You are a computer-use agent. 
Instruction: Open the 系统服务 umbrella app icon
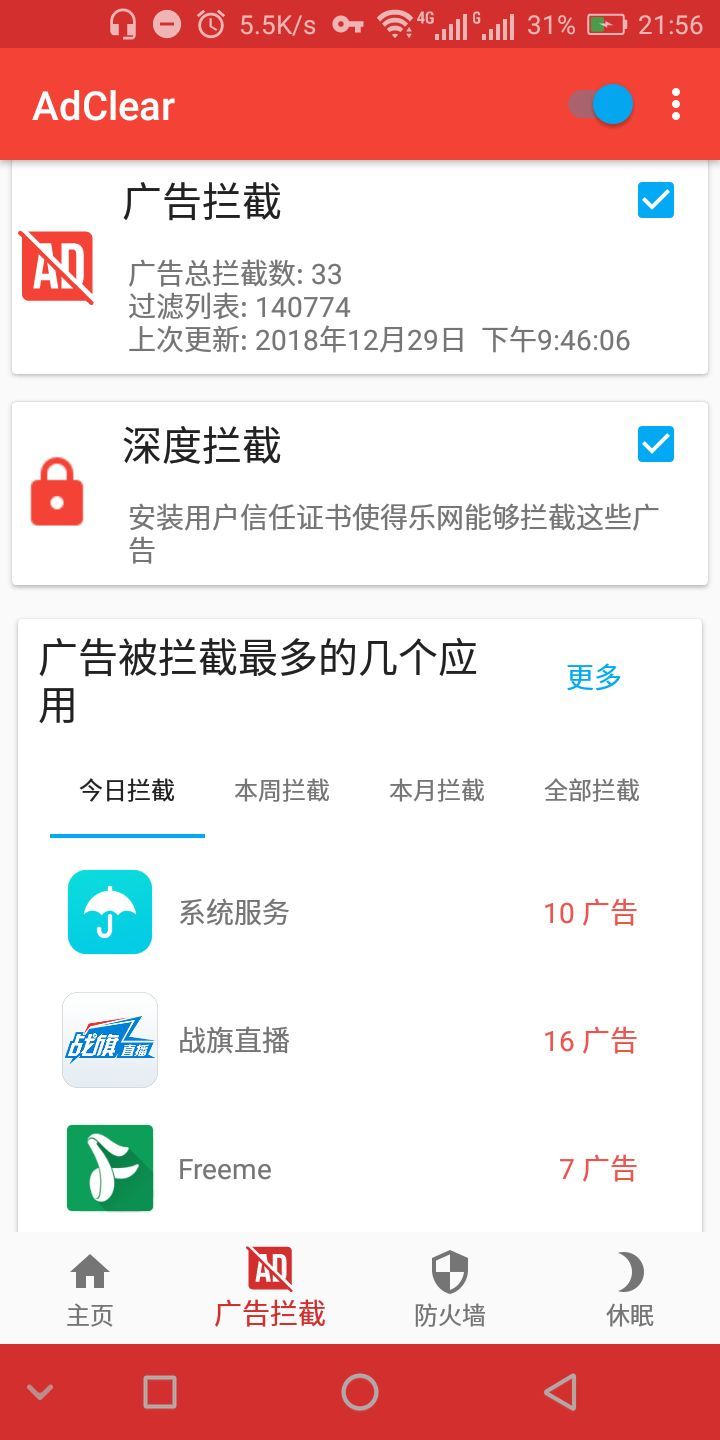(x=109, y=911)
